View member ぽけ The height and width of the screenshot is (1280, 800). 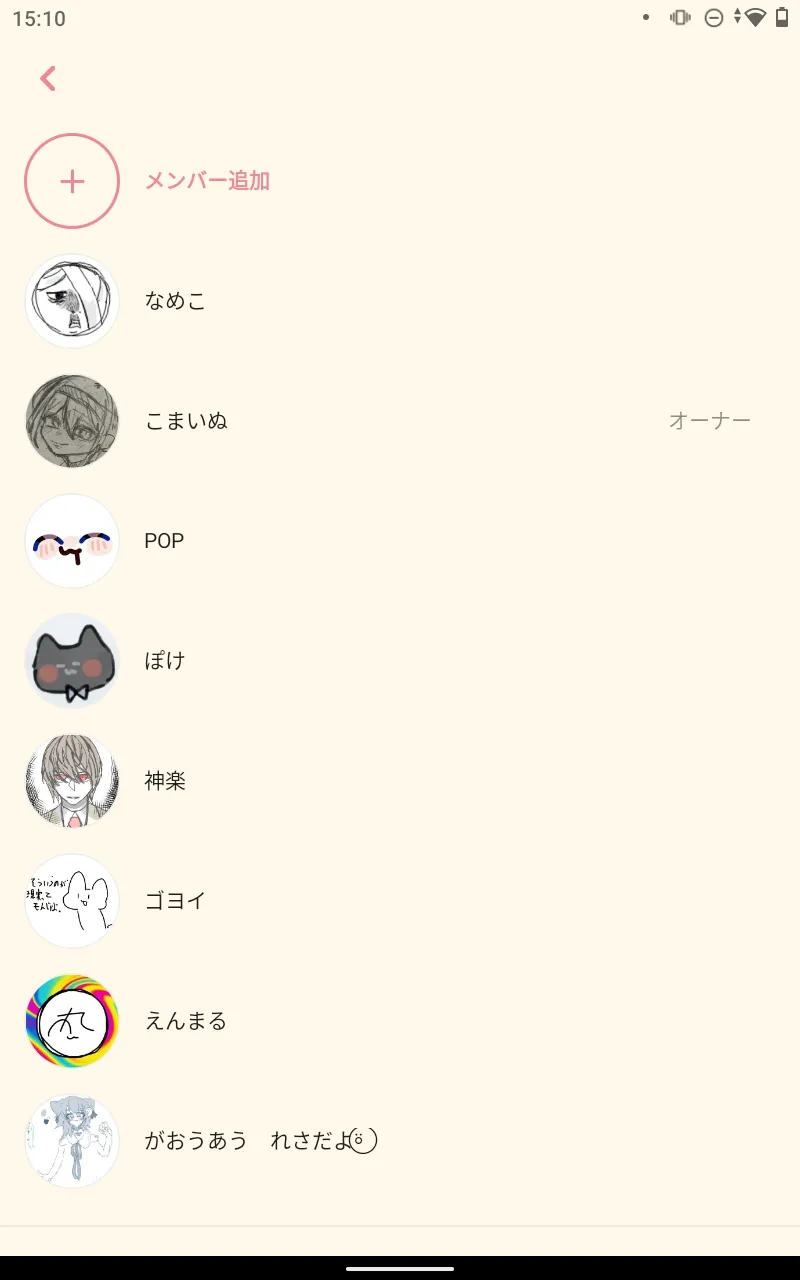click(x=400, y=661)
